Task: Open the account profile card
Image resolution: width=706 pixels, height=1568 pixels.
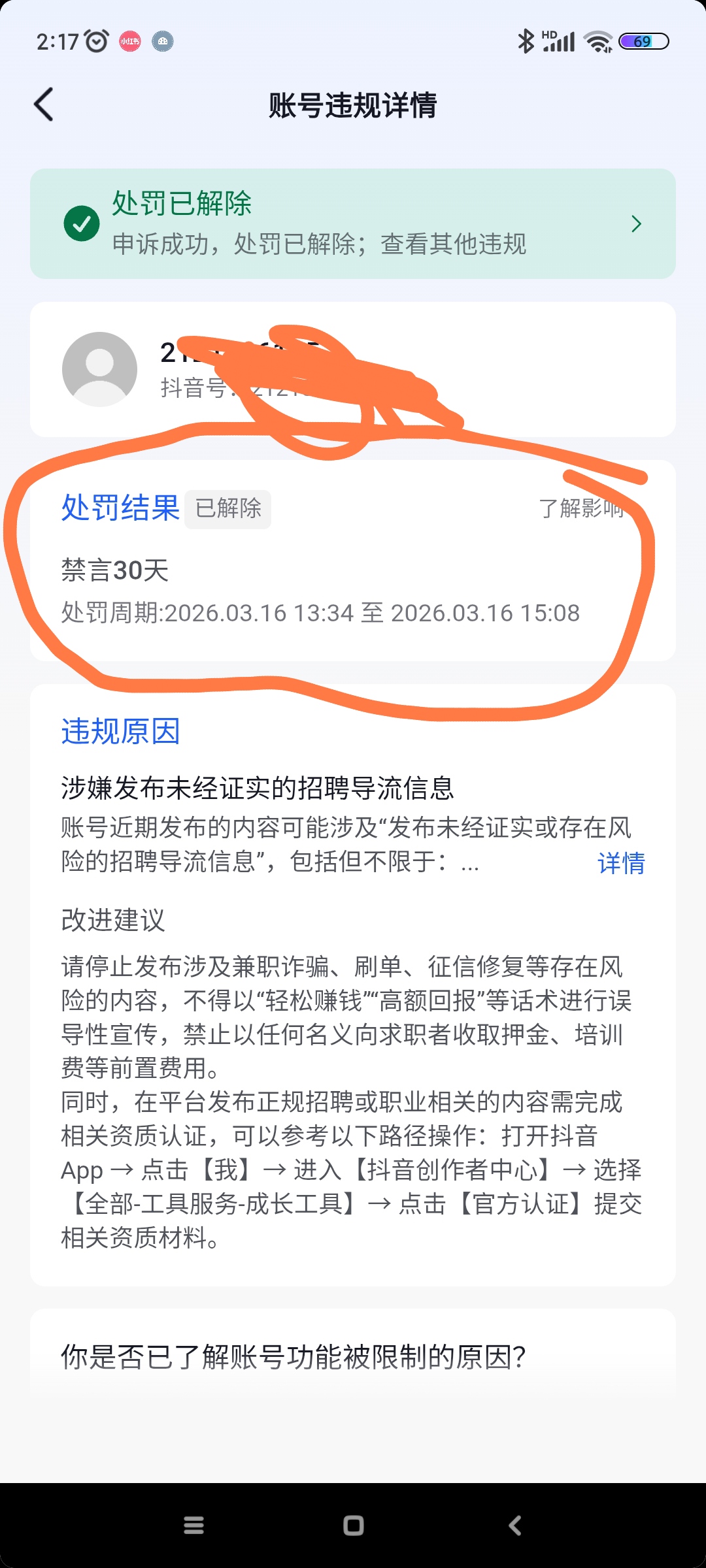Action: [353, 369]
